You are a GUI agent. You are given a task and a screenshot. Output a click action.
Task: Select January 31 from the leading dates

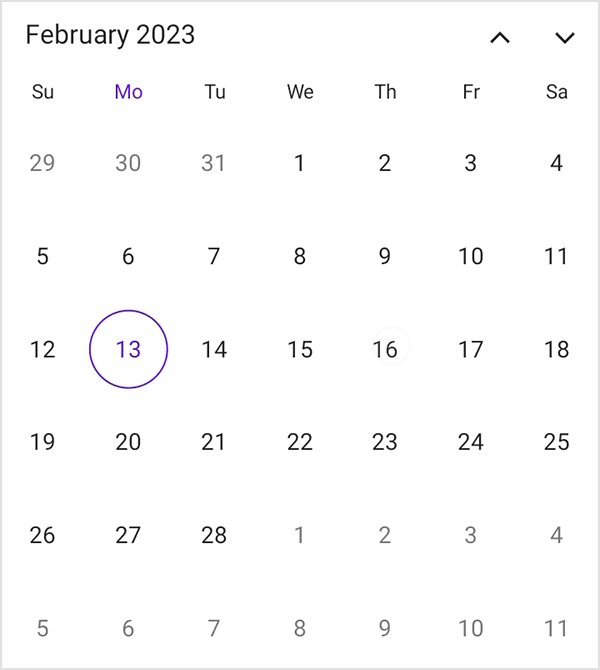[214, 164]
